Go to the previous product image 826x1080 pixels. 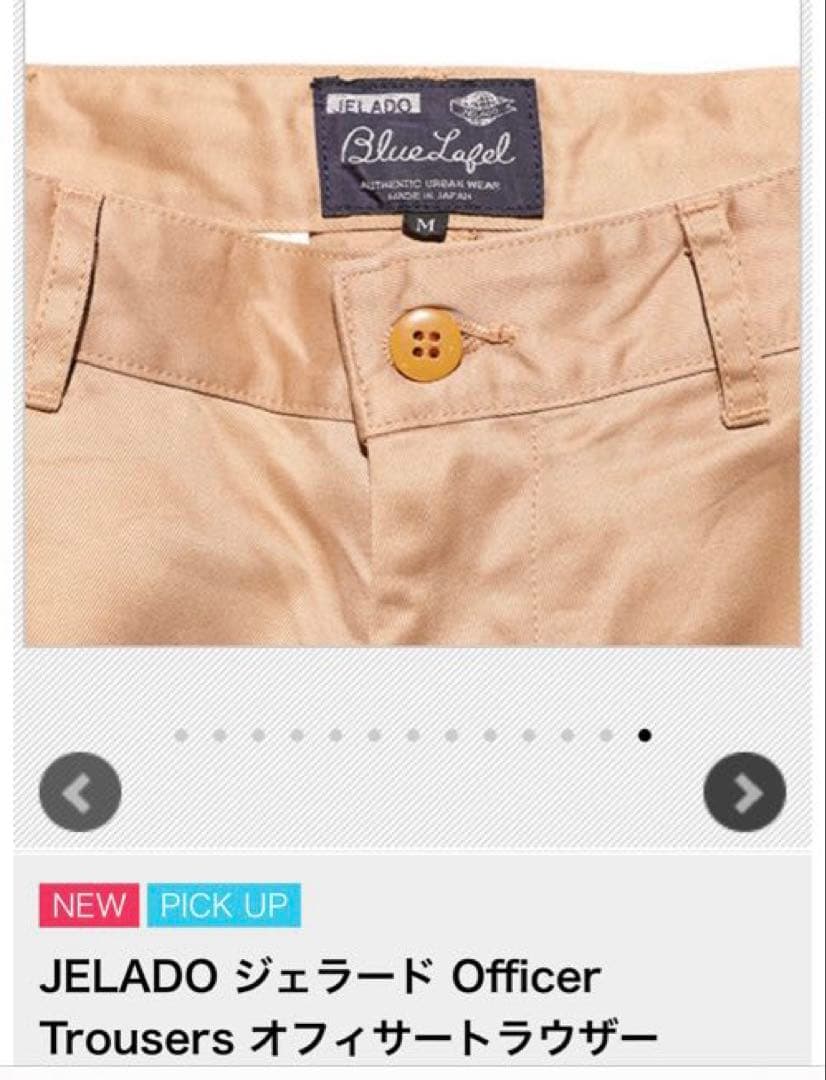[80, 792]
